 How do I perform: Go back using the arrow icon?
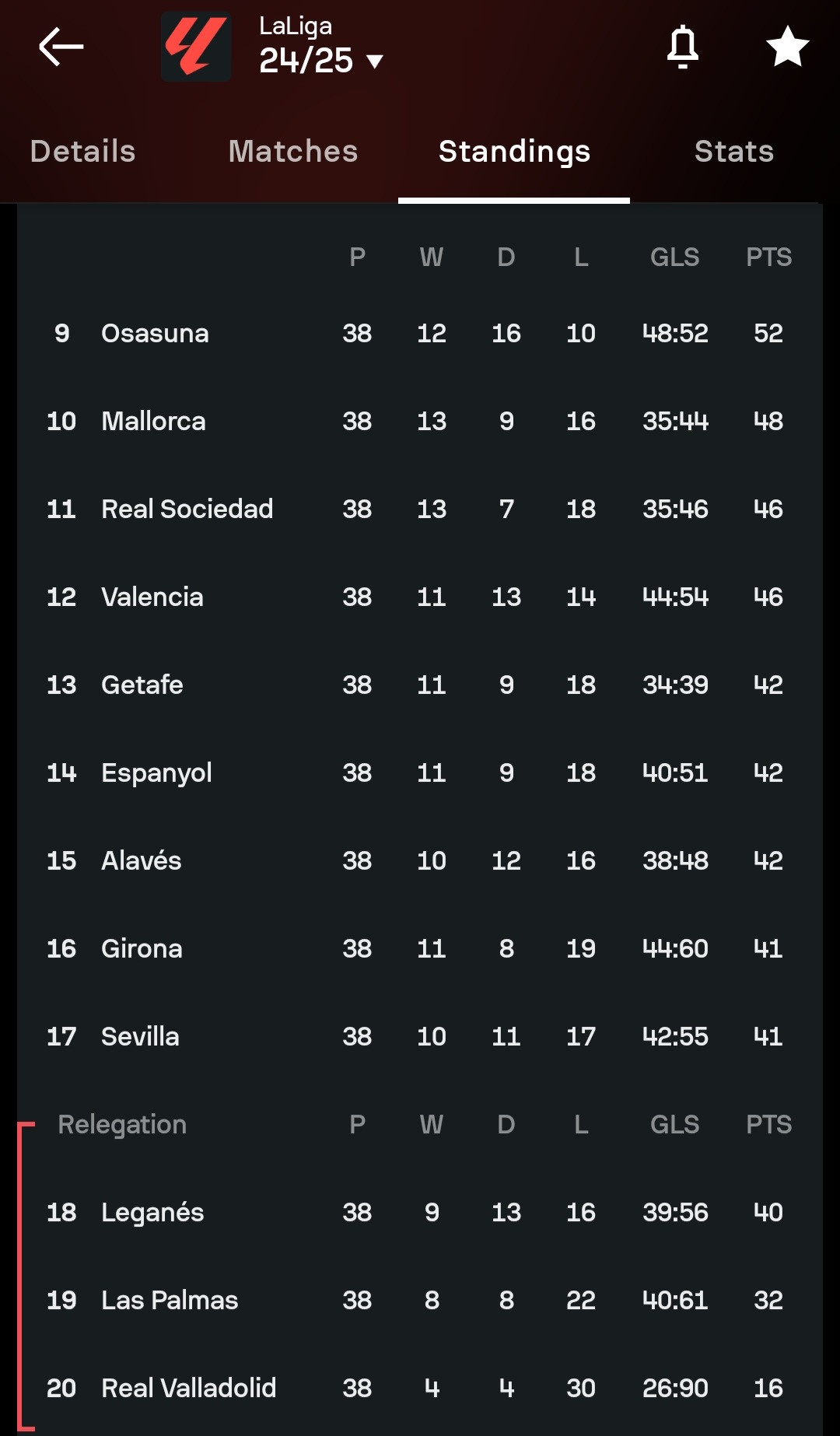(x=61, y=47)
